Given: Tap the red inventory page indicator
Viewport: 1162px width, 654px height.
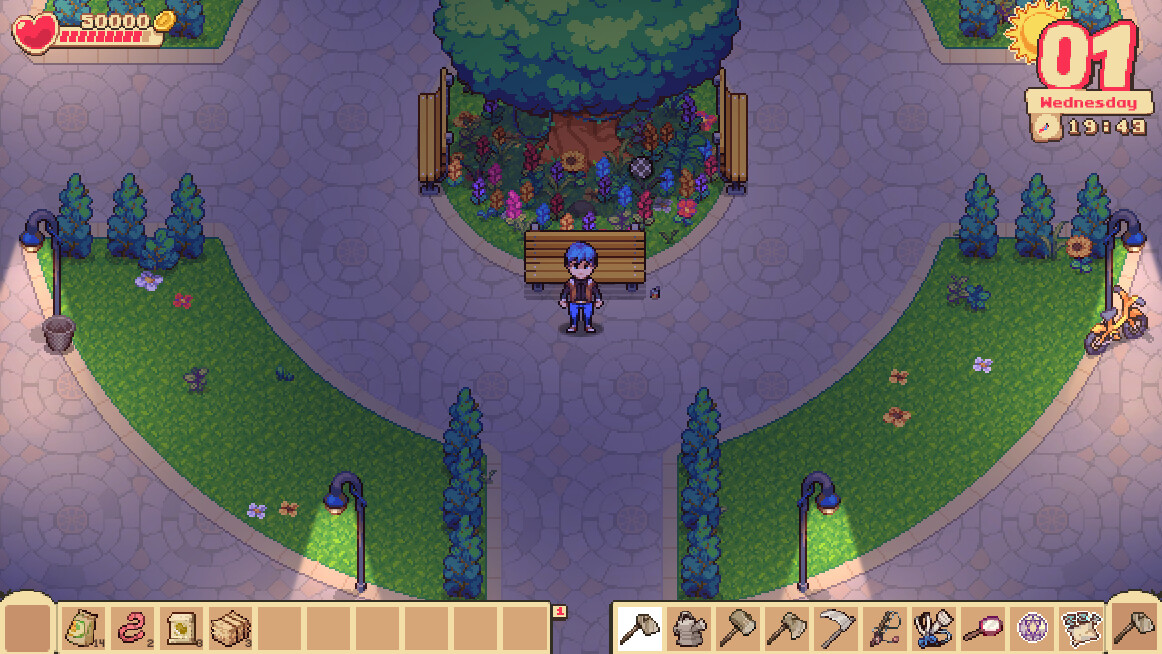Looking at the screenshot, I should pyautogui.click(x=560, y=611).
